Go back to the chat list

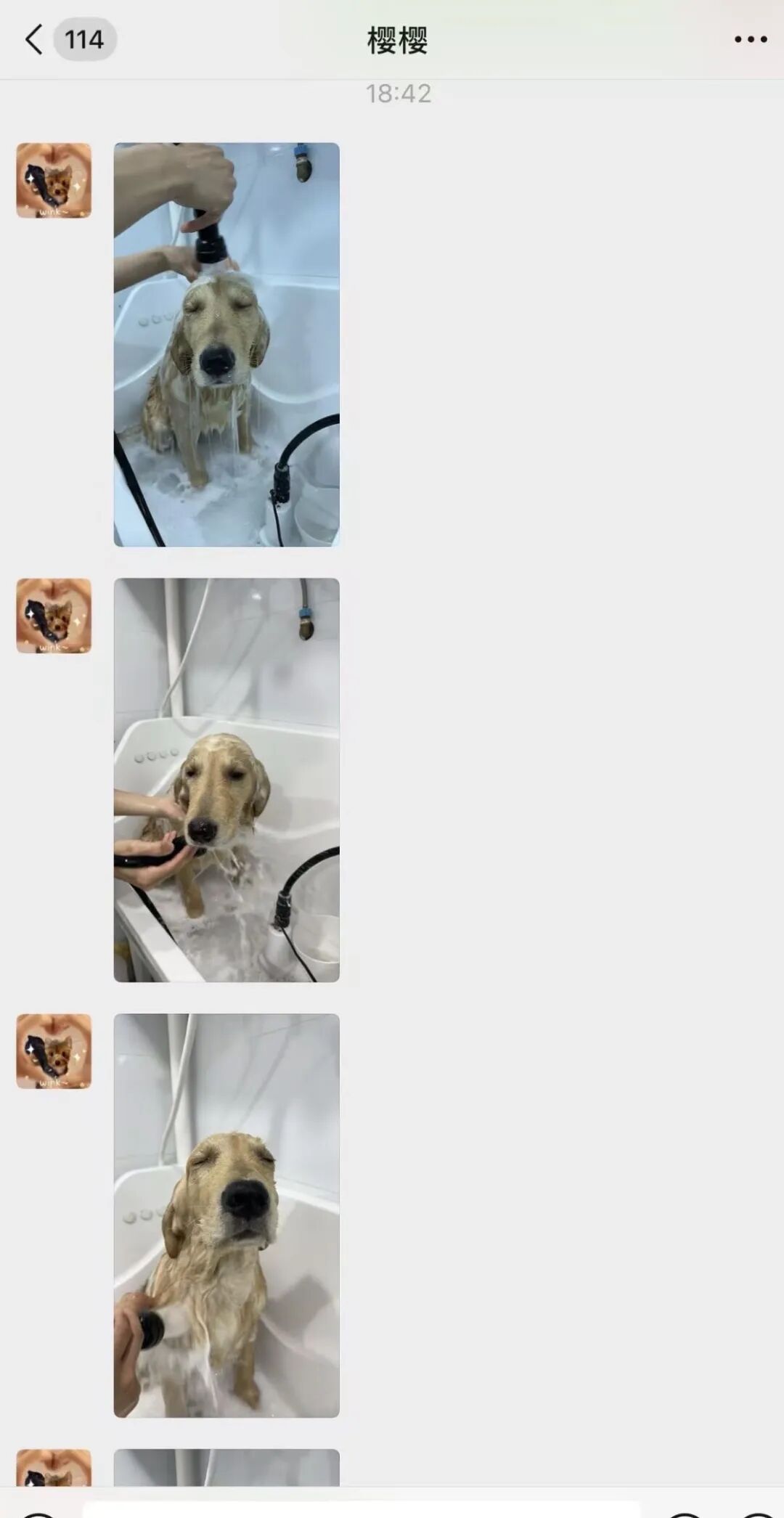coord(35,39)
